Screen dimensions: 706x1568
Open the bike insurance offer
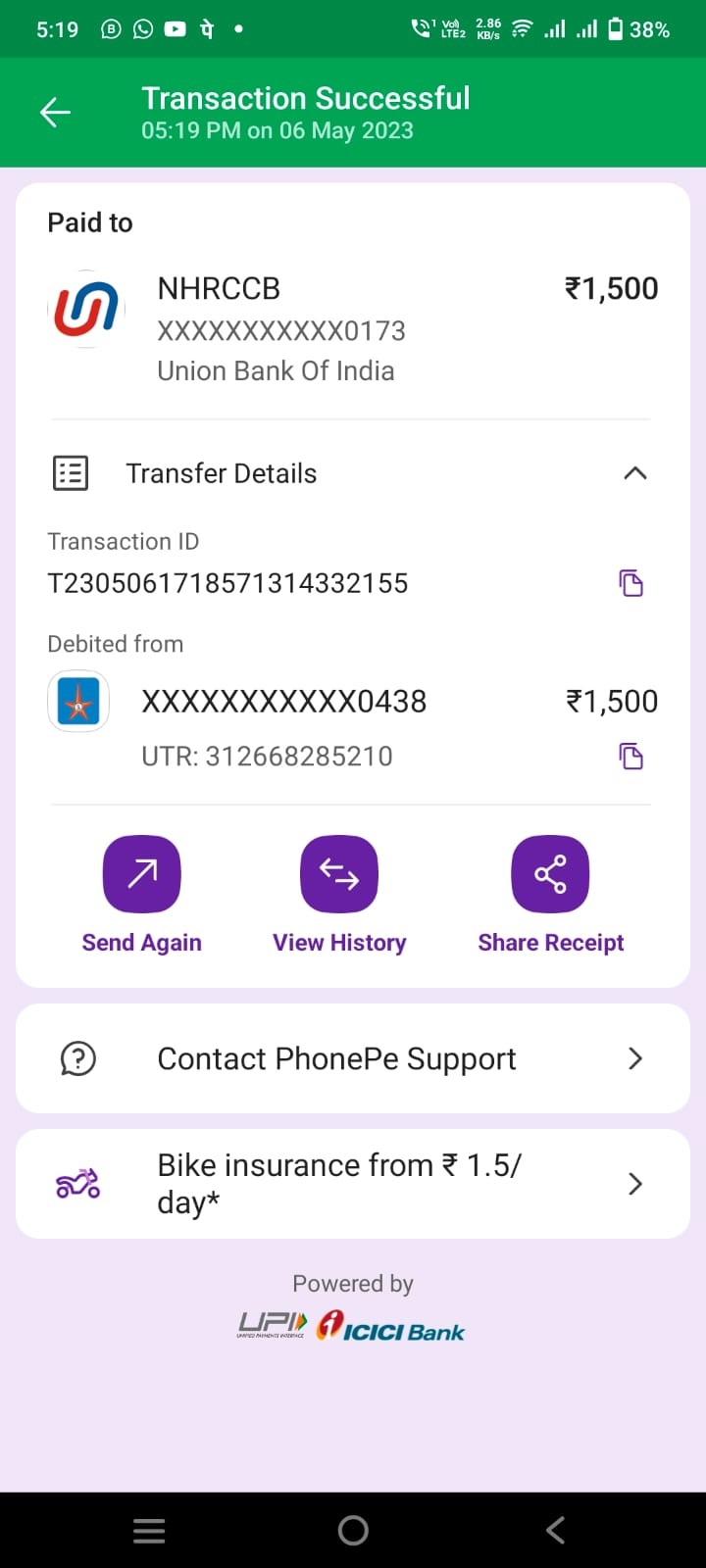(353, 1184)
